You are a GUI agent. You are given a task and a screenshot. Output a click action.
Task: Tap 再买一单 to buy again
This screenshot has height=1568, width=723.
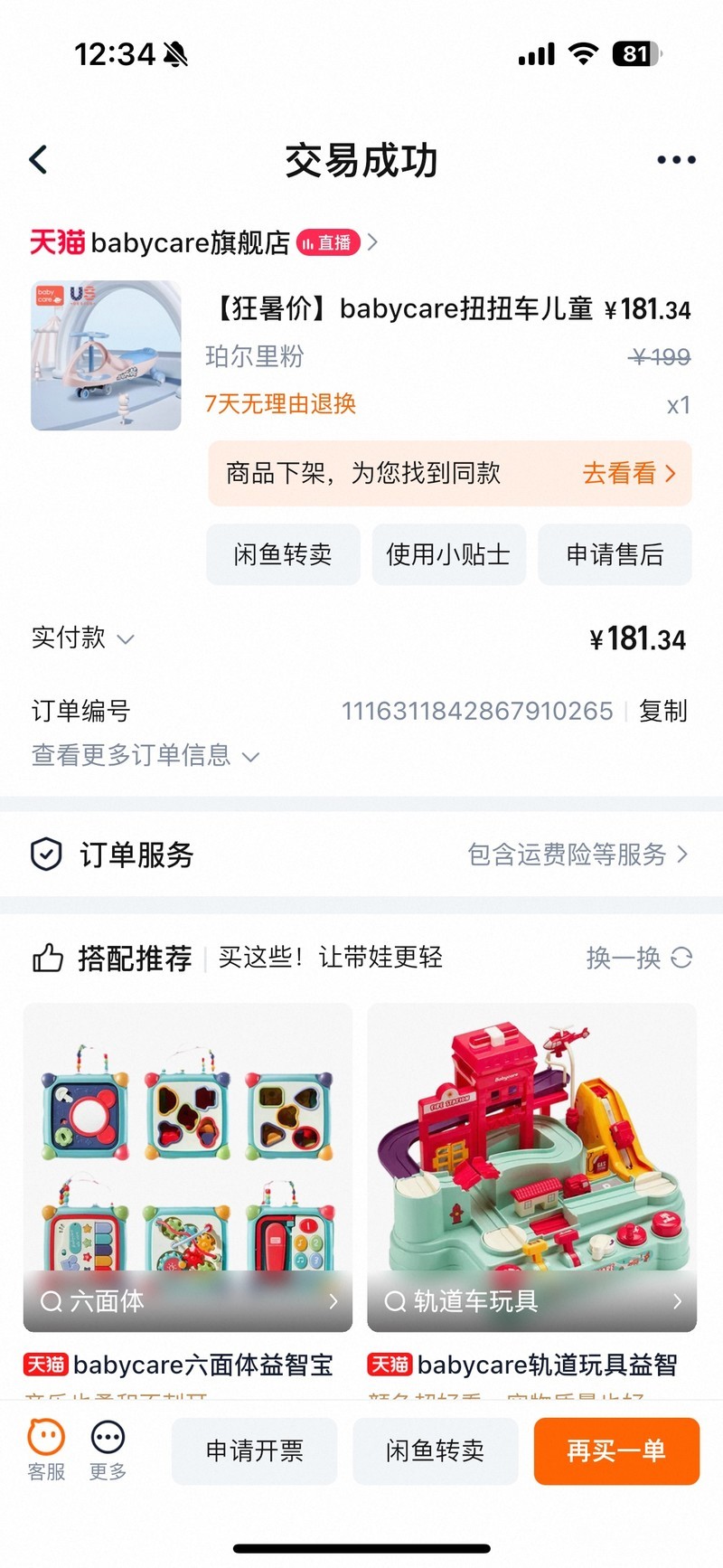pyautogui.click(x=616, y=1450)
